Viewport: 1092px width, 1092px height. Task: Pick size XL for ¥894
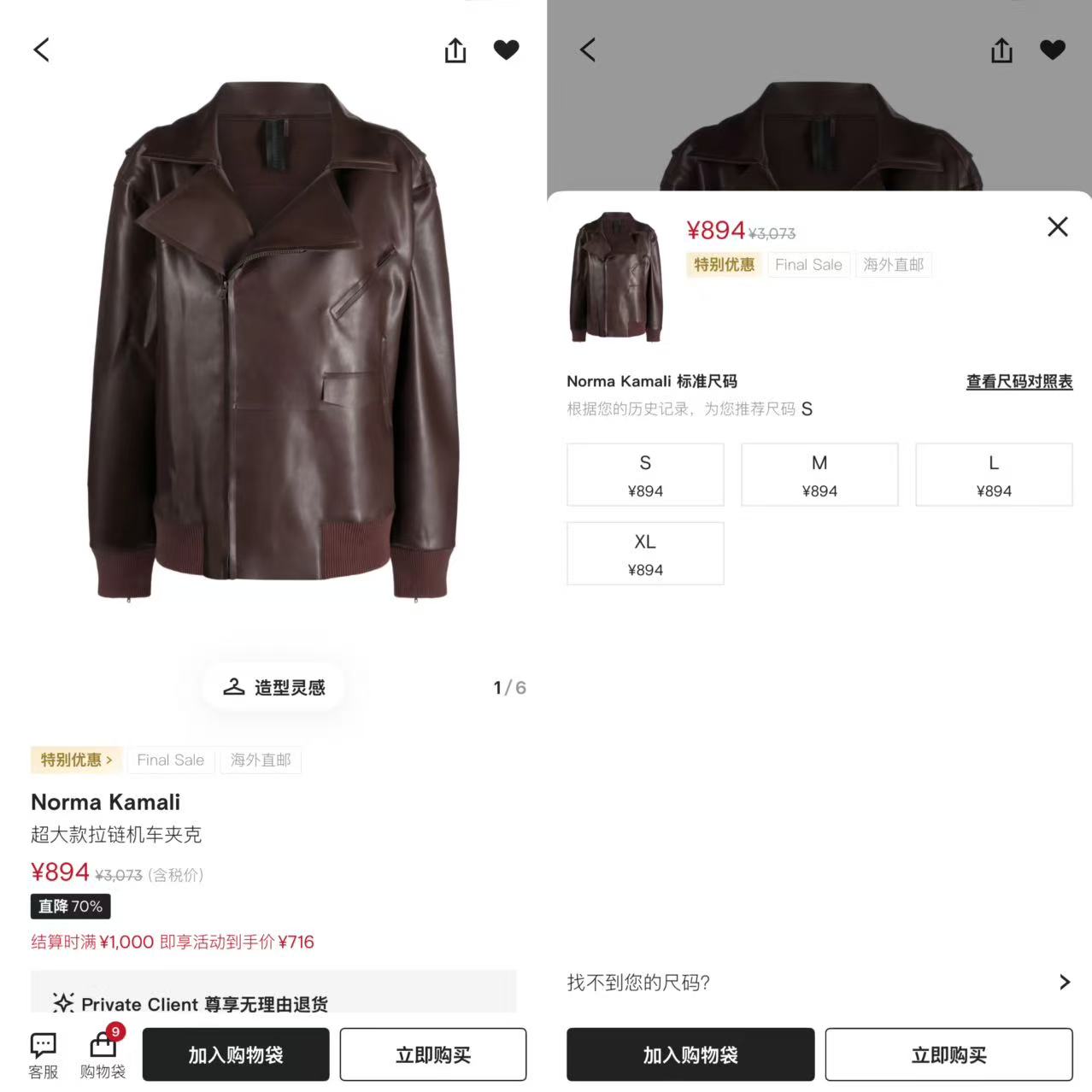645,554
